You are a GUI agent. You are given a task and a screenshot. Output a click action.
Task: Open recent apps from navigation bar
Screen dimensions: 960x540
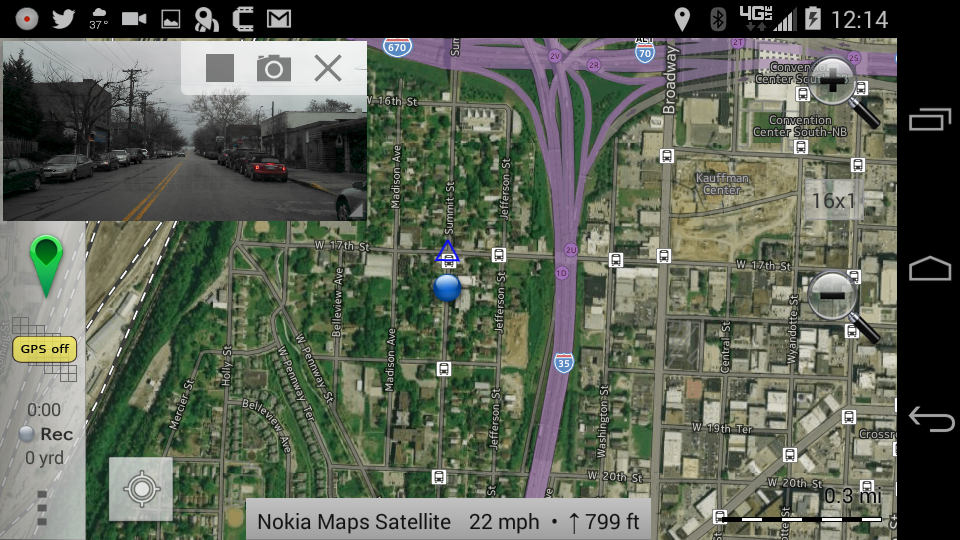point(930,120)
